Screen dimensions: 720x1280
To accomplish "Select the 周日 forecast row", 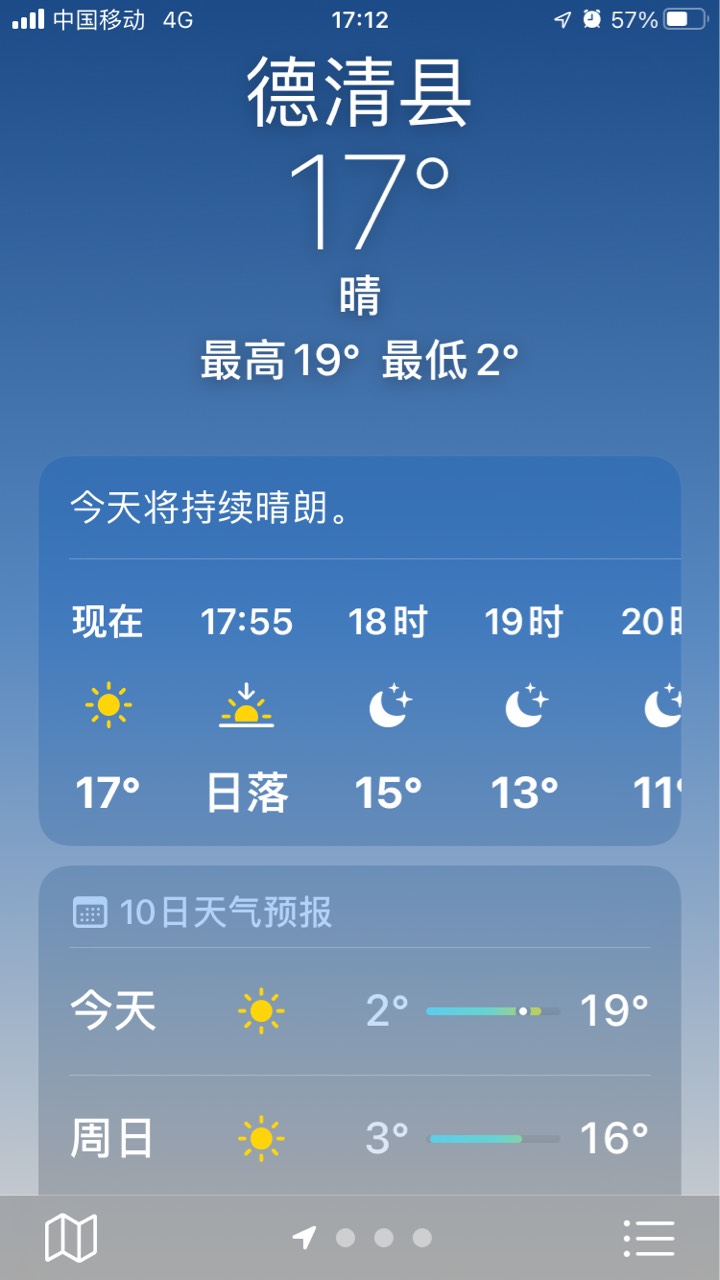I will point(360,1138).
